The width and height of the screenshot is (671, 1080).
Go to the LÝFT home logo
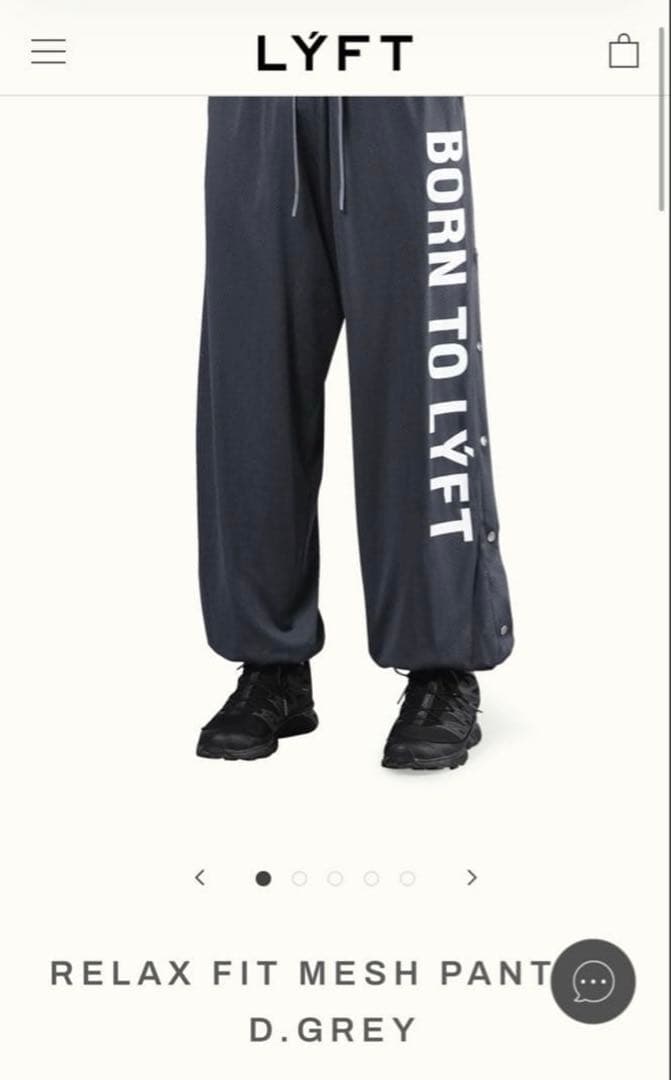point(335,52)
